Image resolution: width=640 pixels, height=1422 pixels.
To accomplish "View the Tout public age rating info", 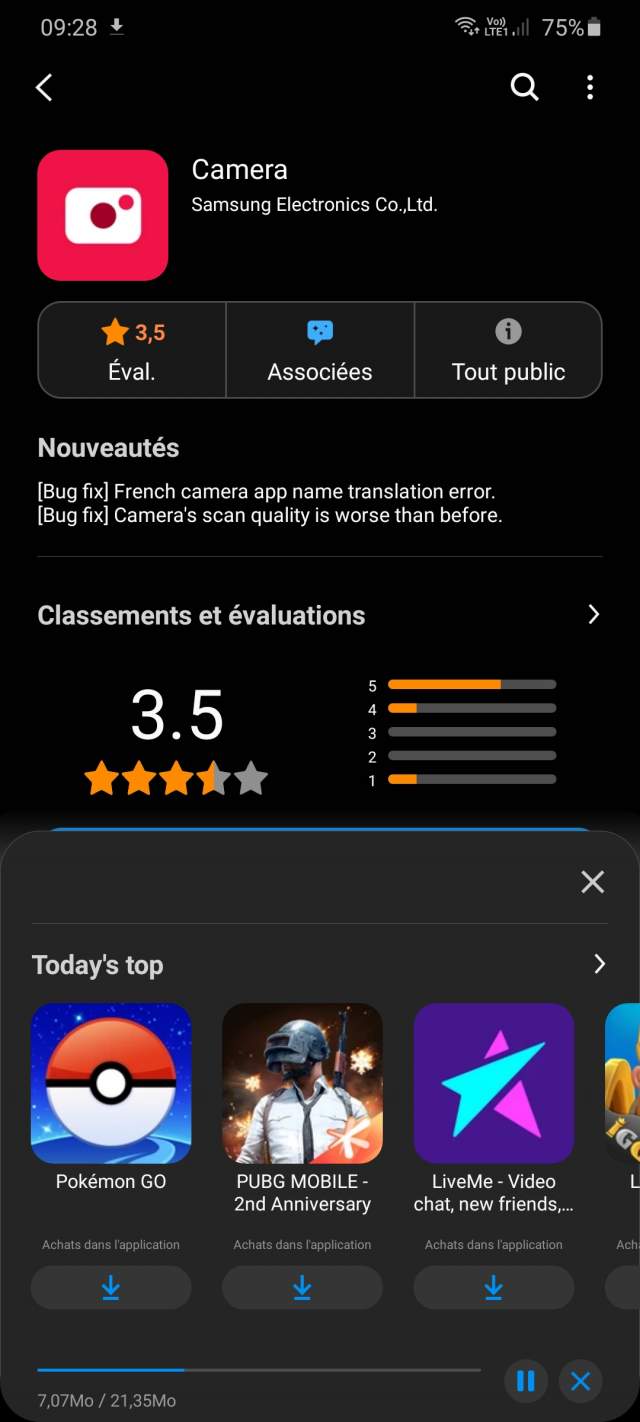I will pyautogui.click(x=508, y=350).
